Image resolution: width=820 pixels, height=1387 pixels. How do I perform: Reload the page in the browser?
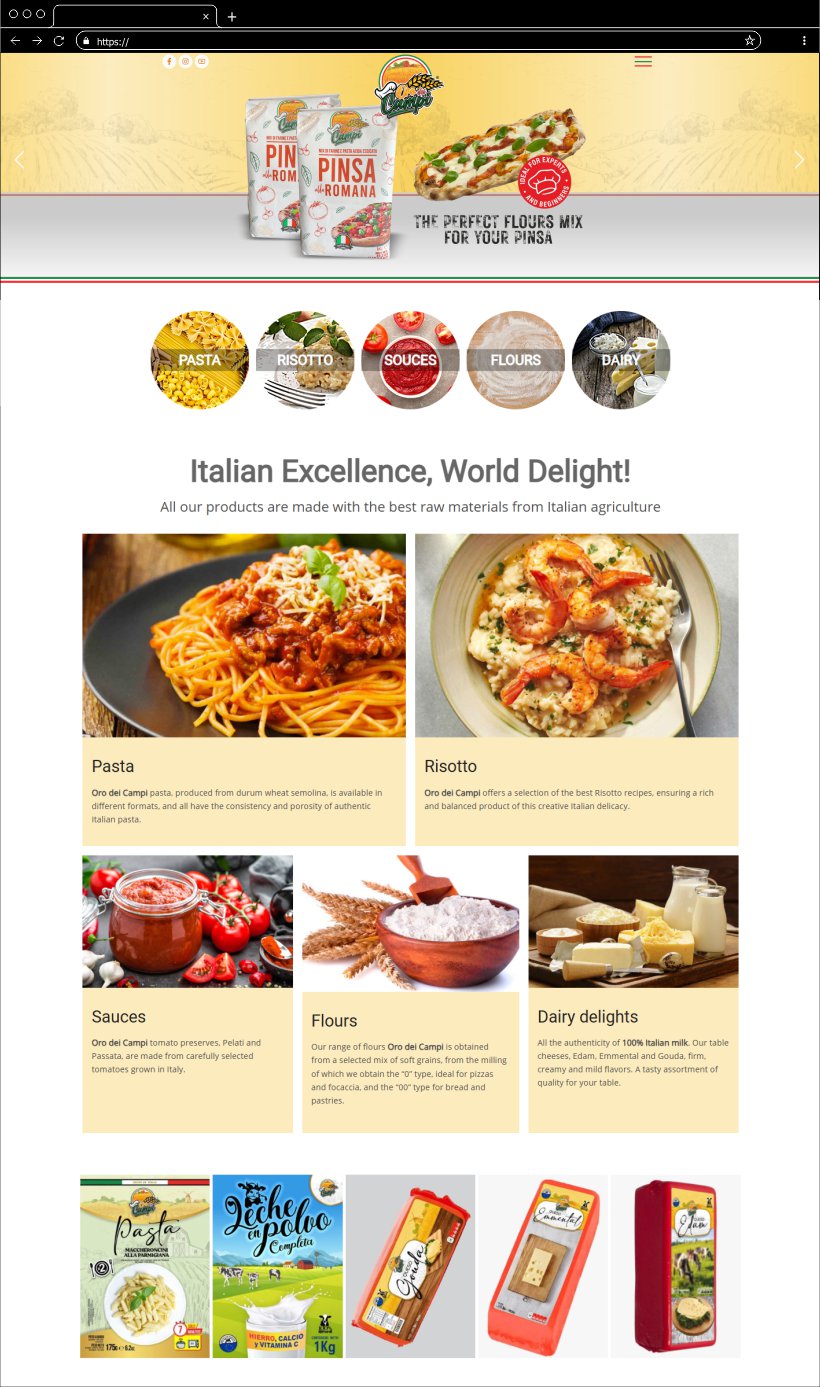(59, 41)
